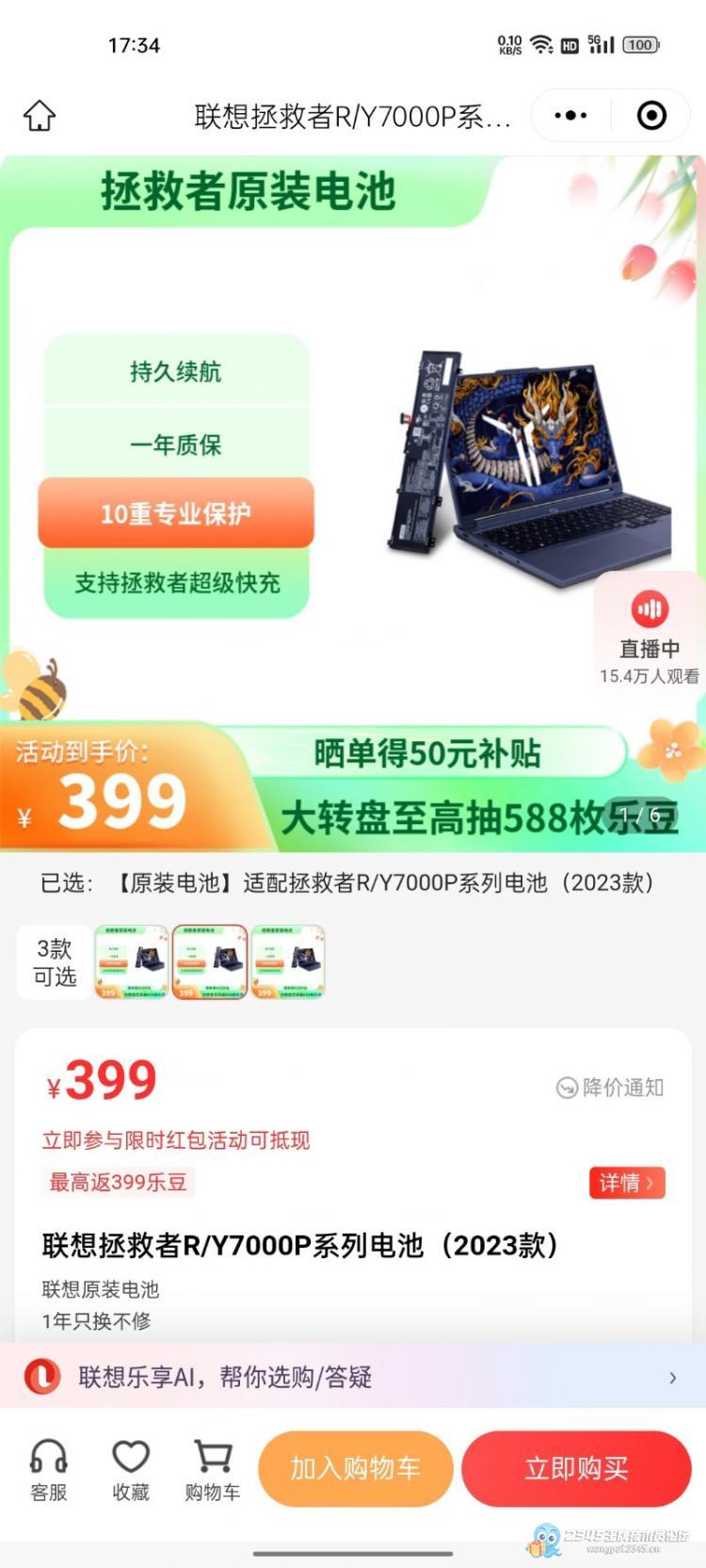Select the second product variant thumbnail
The height and width of the screenshot is (1568, 706).
coord(210,961)
